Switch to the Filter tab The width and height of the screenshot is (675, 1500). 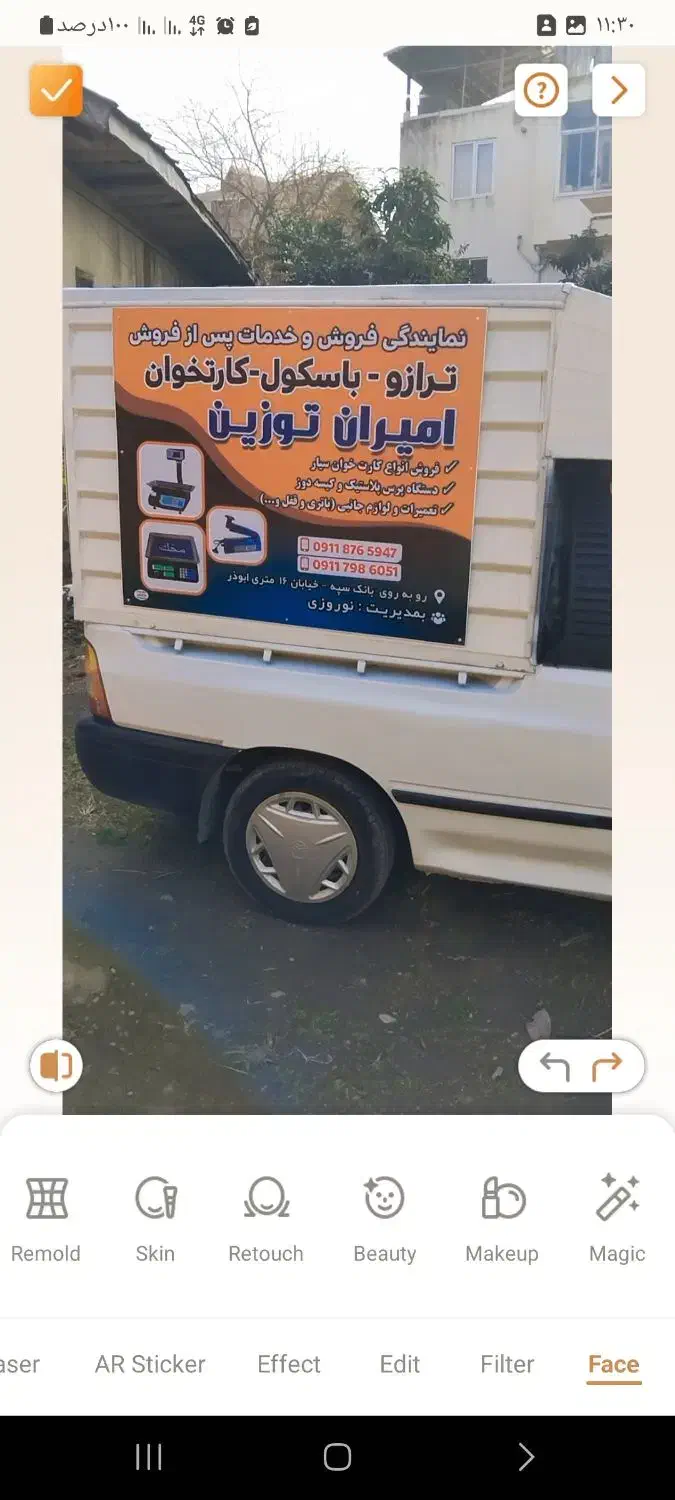click(507, 1364)
